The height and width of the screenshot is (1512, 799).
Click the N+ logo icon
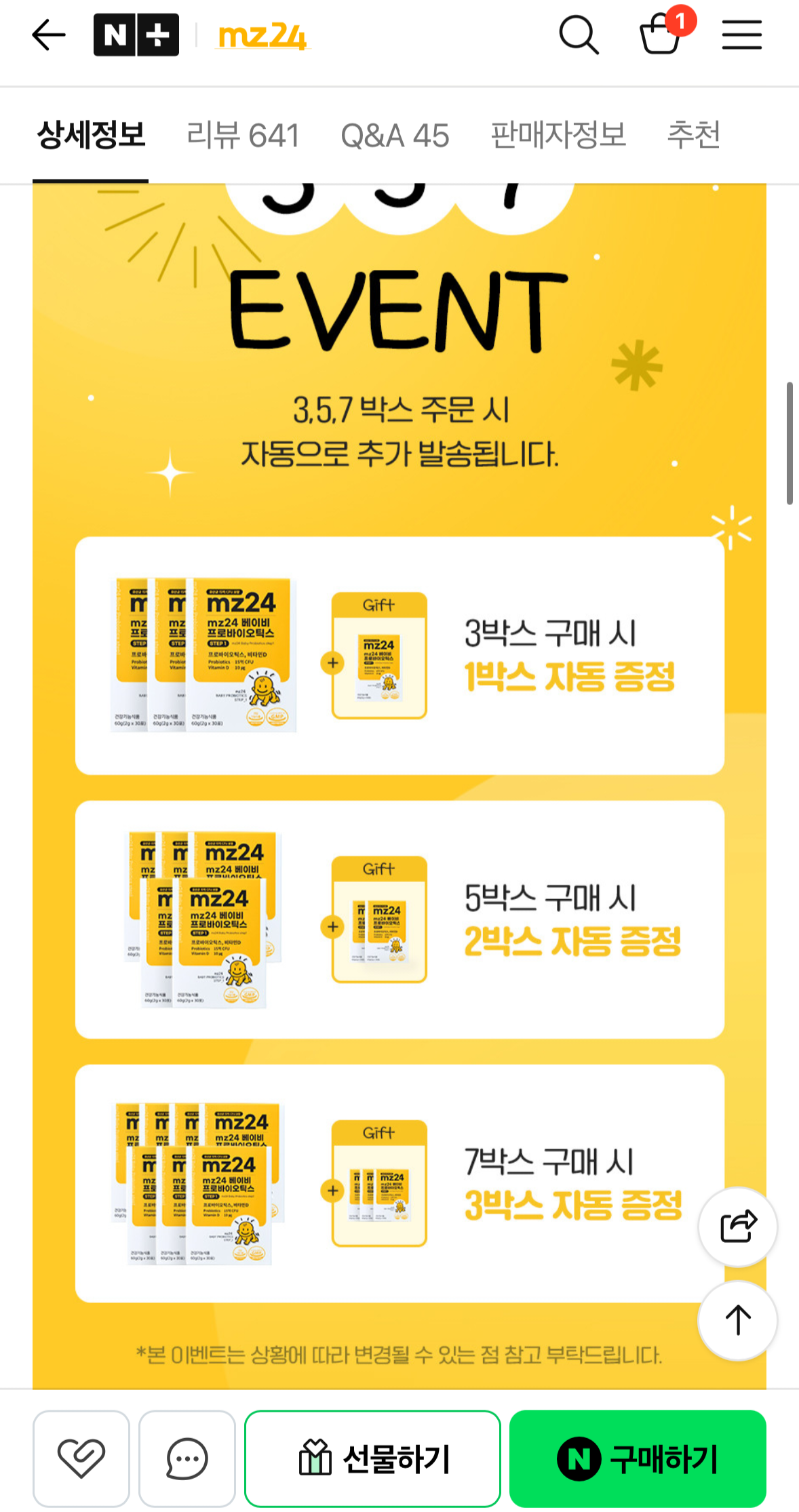136,33
